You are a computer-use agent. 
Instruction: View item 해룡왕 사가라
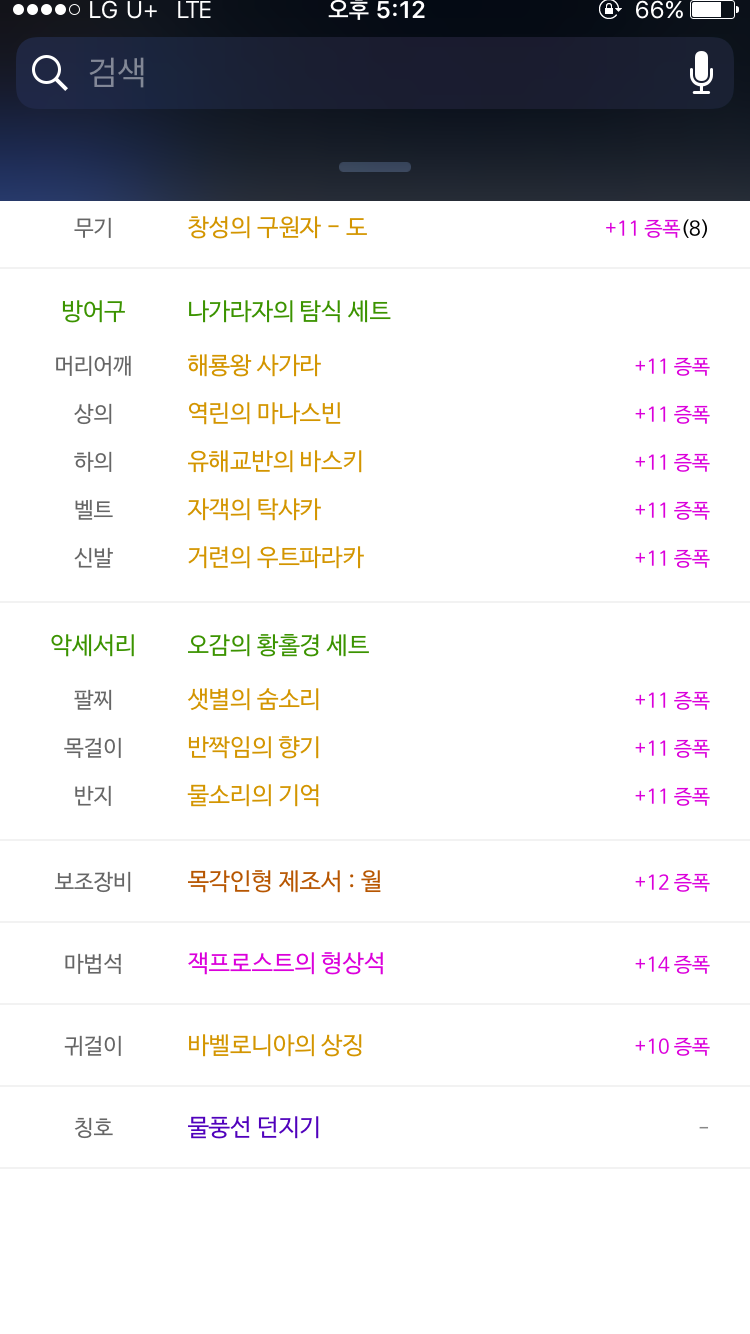coord(254,365)
